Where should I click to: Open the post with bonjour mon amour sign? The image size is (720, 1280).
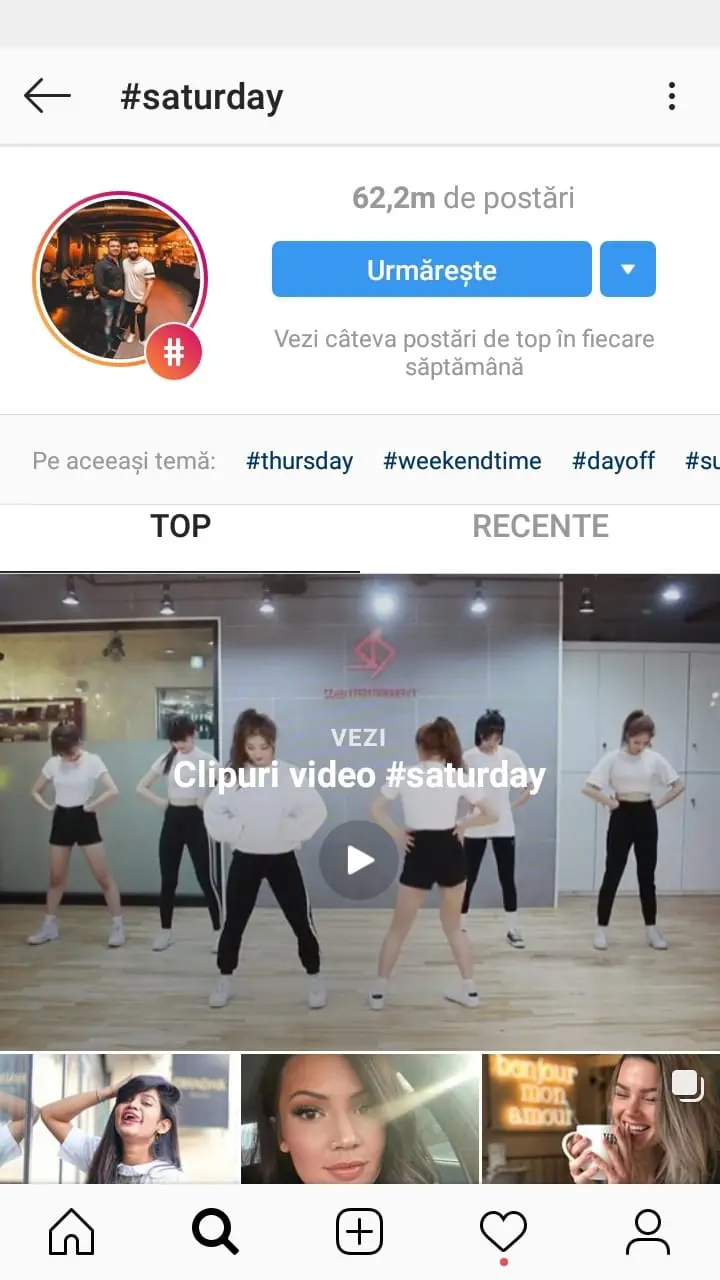[601, 1119]
